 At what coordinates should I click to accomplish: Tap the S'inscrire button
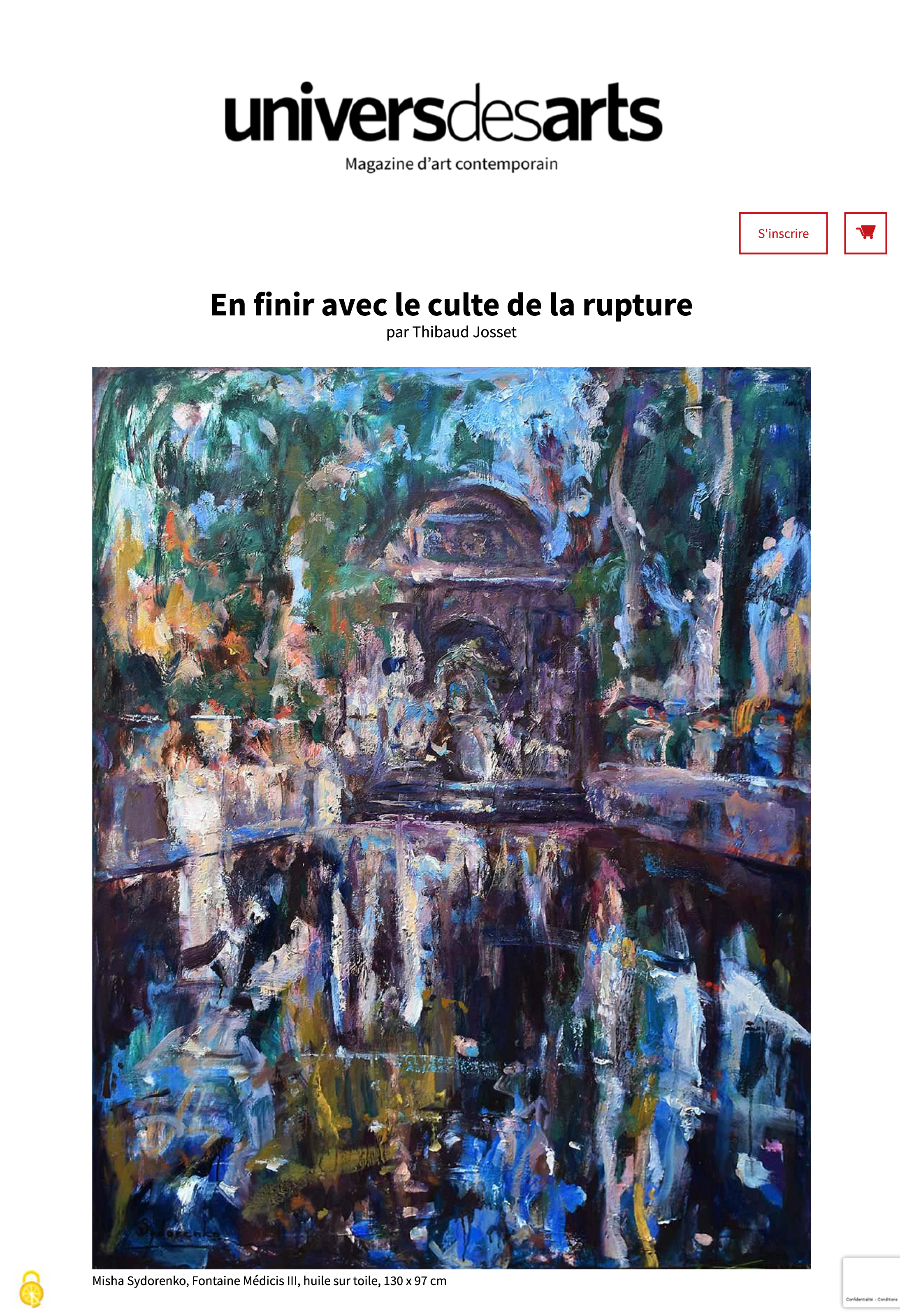(783, 233)
